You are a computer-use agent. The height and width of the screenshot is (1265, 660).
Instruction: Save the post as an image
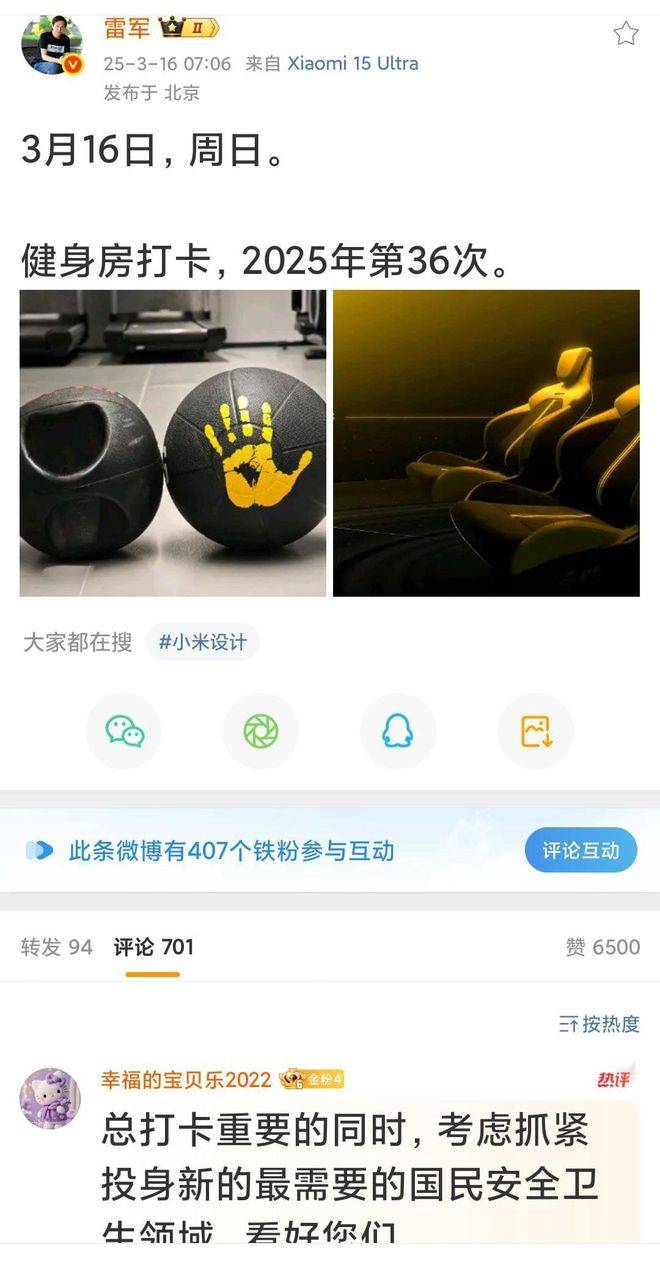(536, 732)
